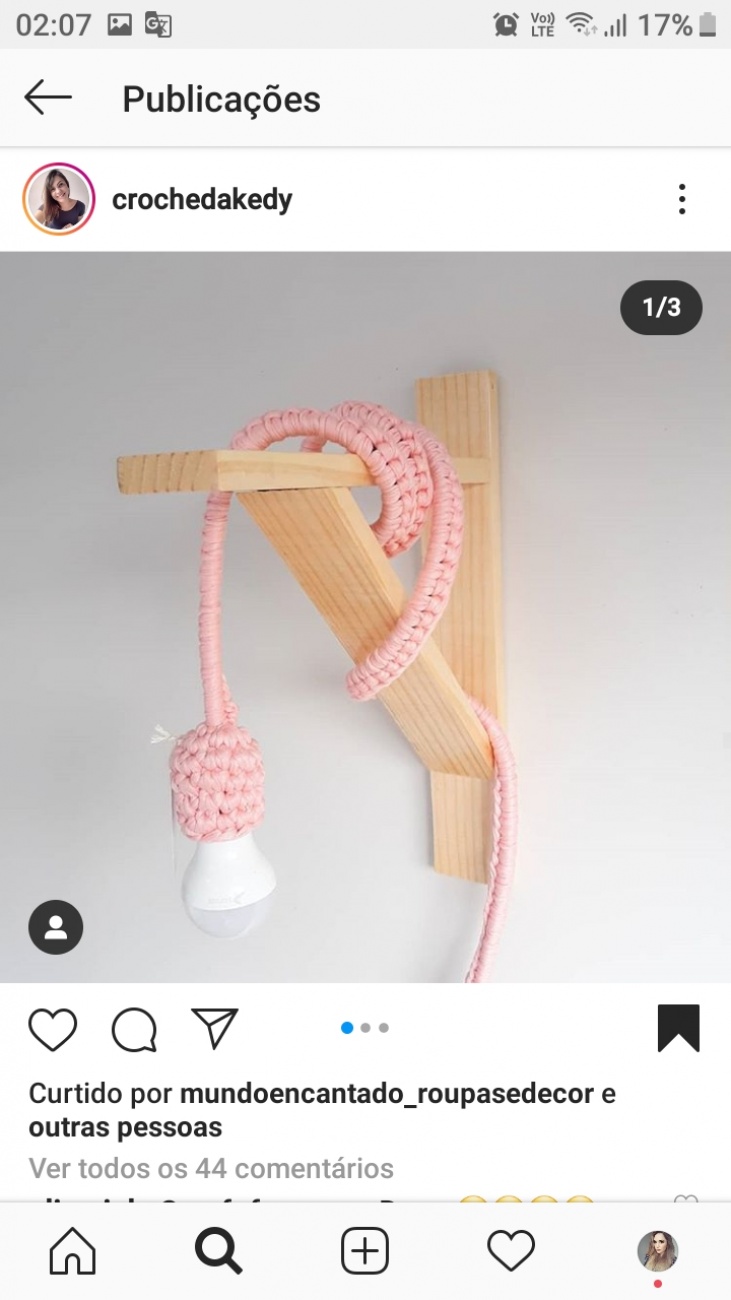Switch to Home feed tab

(73, 1251)
